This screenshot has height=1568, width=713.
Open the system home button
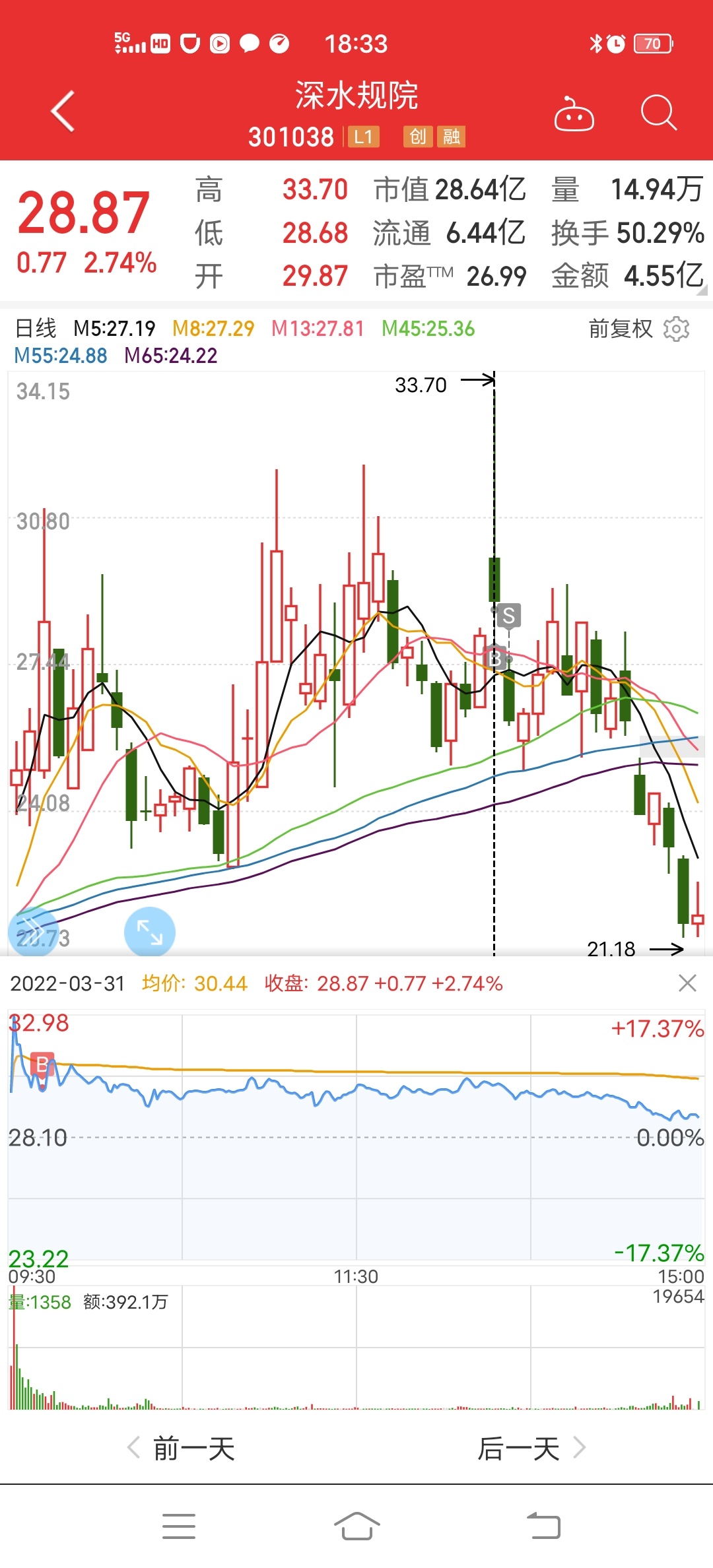click(356, 1526)
